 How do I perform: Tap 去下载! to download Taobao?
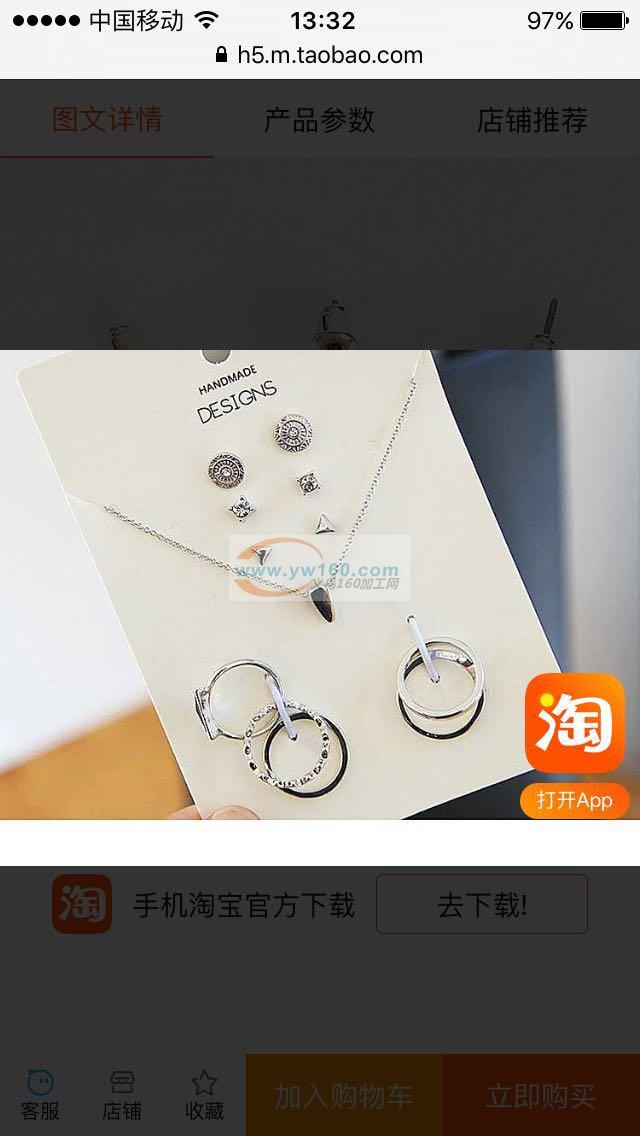[481, 904]
